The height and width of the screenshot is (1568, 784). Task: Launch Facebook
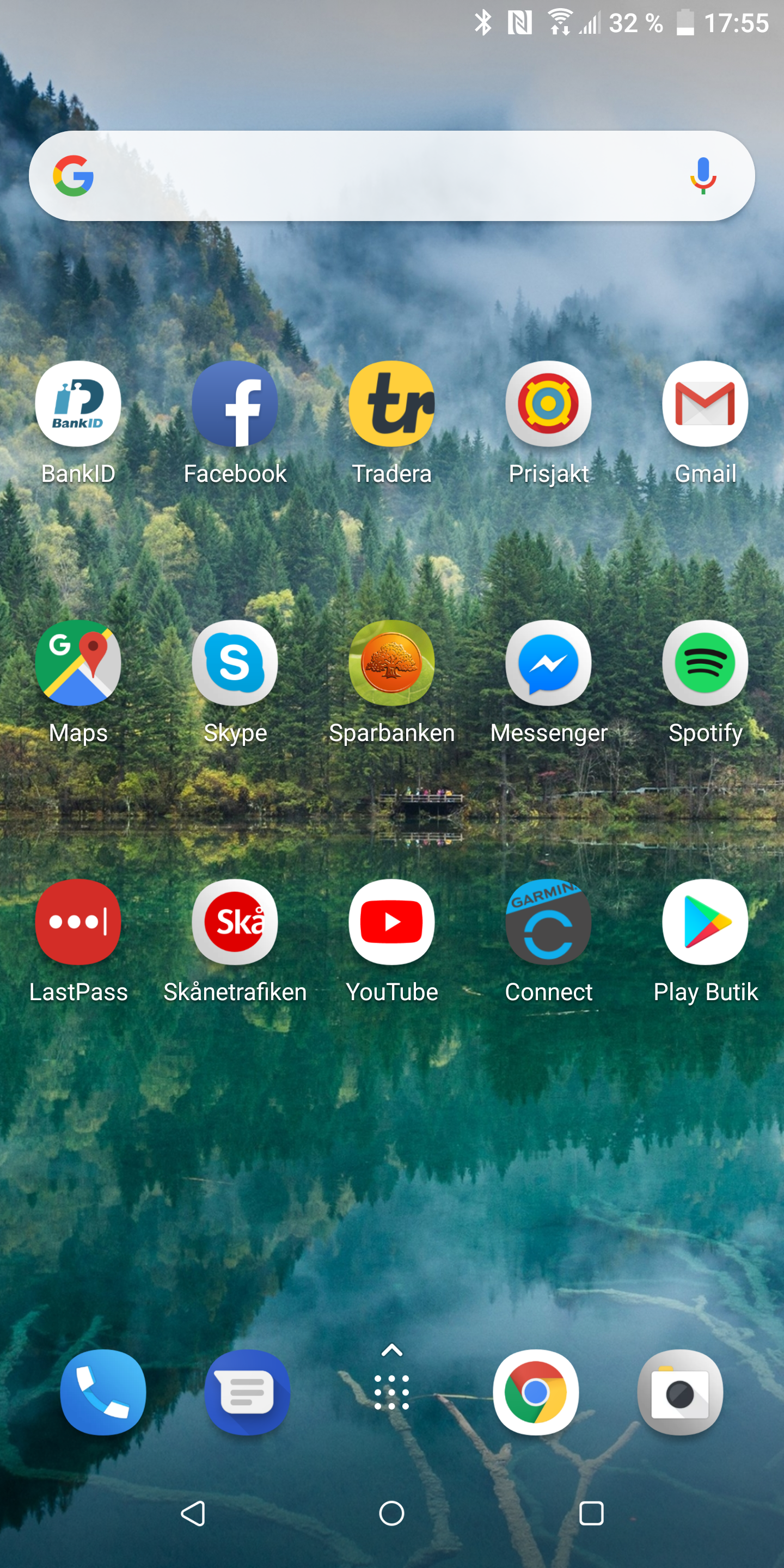click(235, 404)
